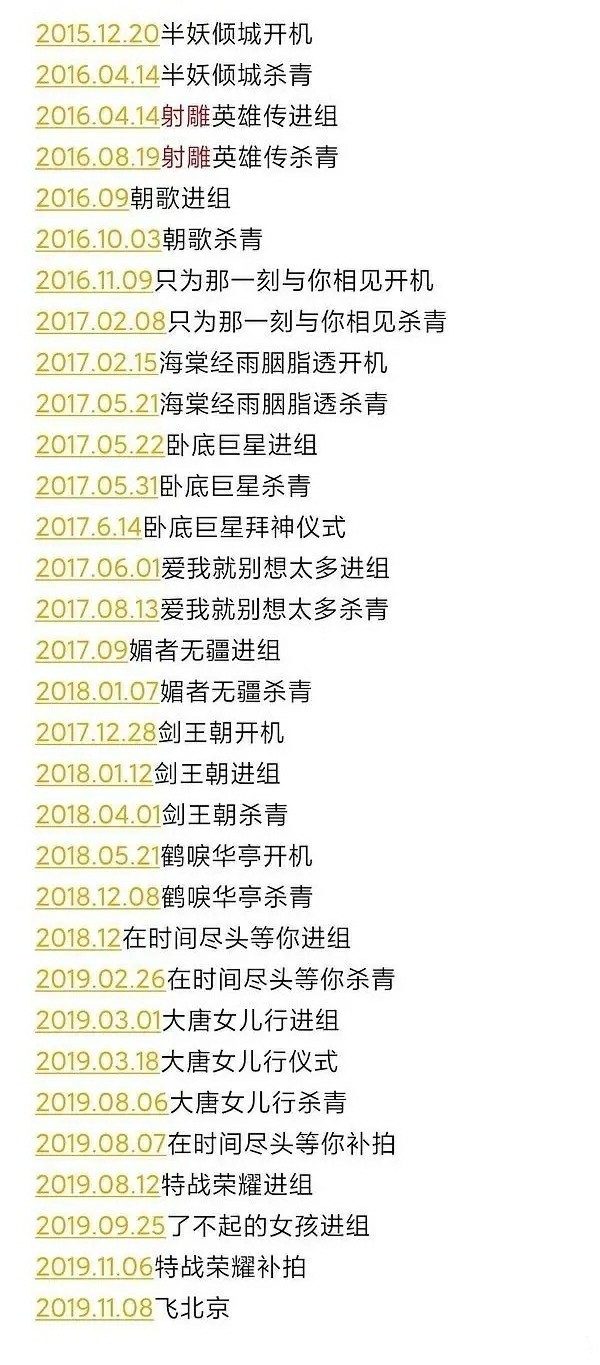600x1365 pixels.
Task: Open the underlined date 2019.08.12
Action: pyautogui.click(x=97, y=1185)
